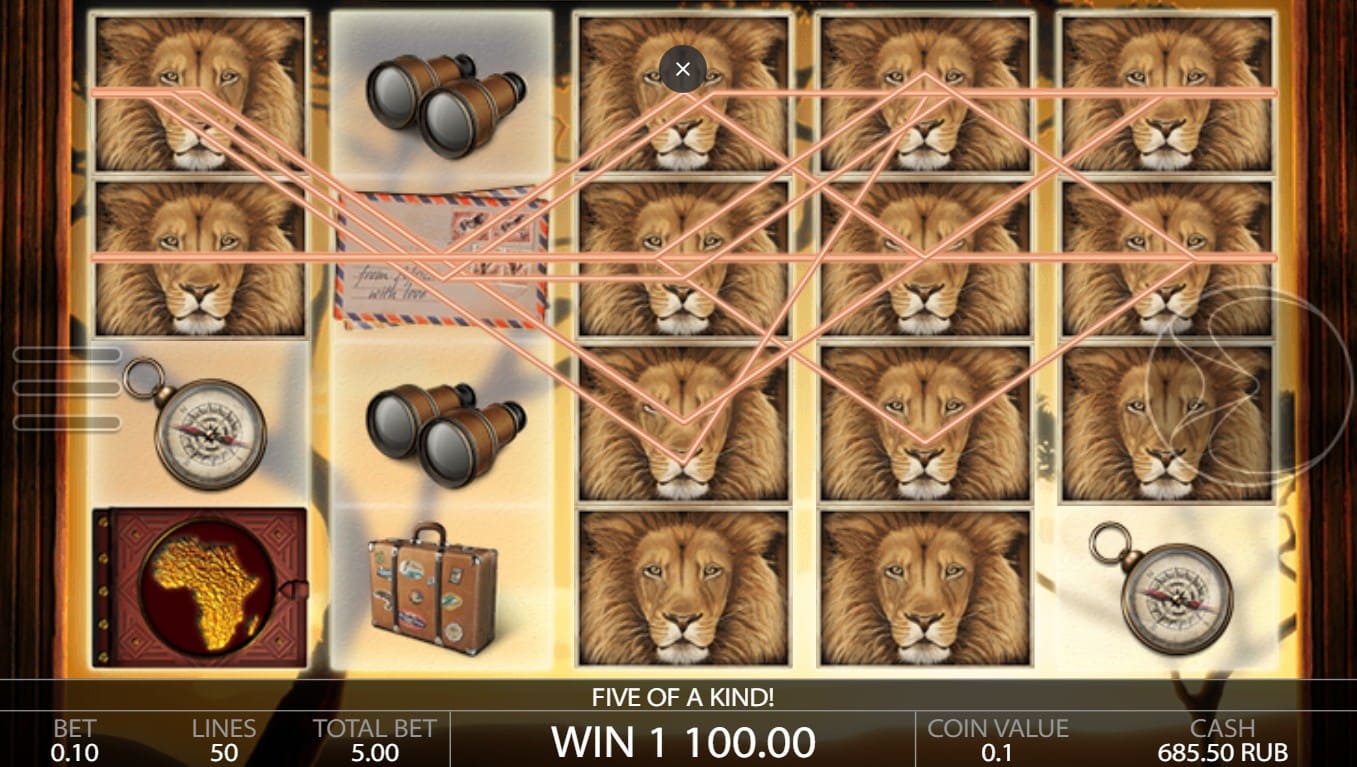Open the three-line game menu
Viewport: 1357px width, 767px height.
tap(67, 388)
